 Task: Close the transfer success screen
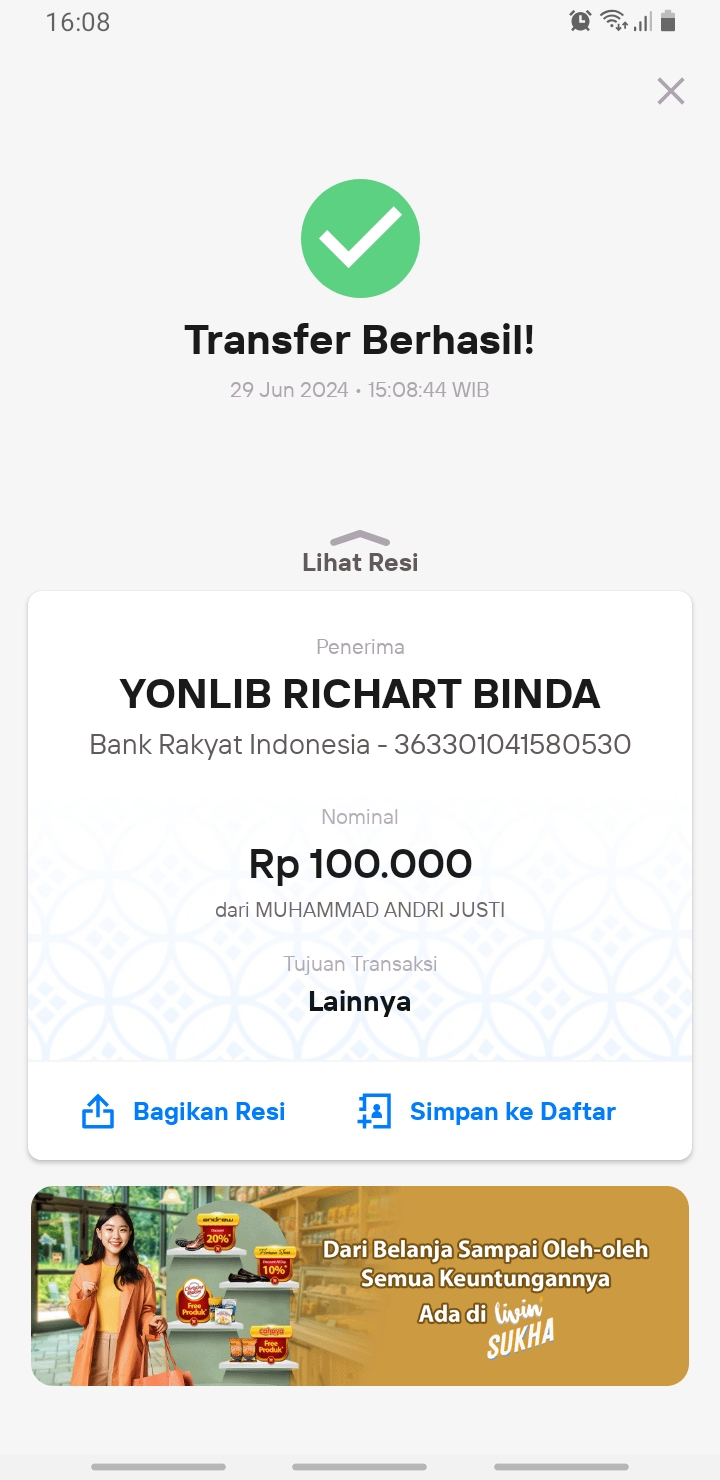tap(670, 91)
